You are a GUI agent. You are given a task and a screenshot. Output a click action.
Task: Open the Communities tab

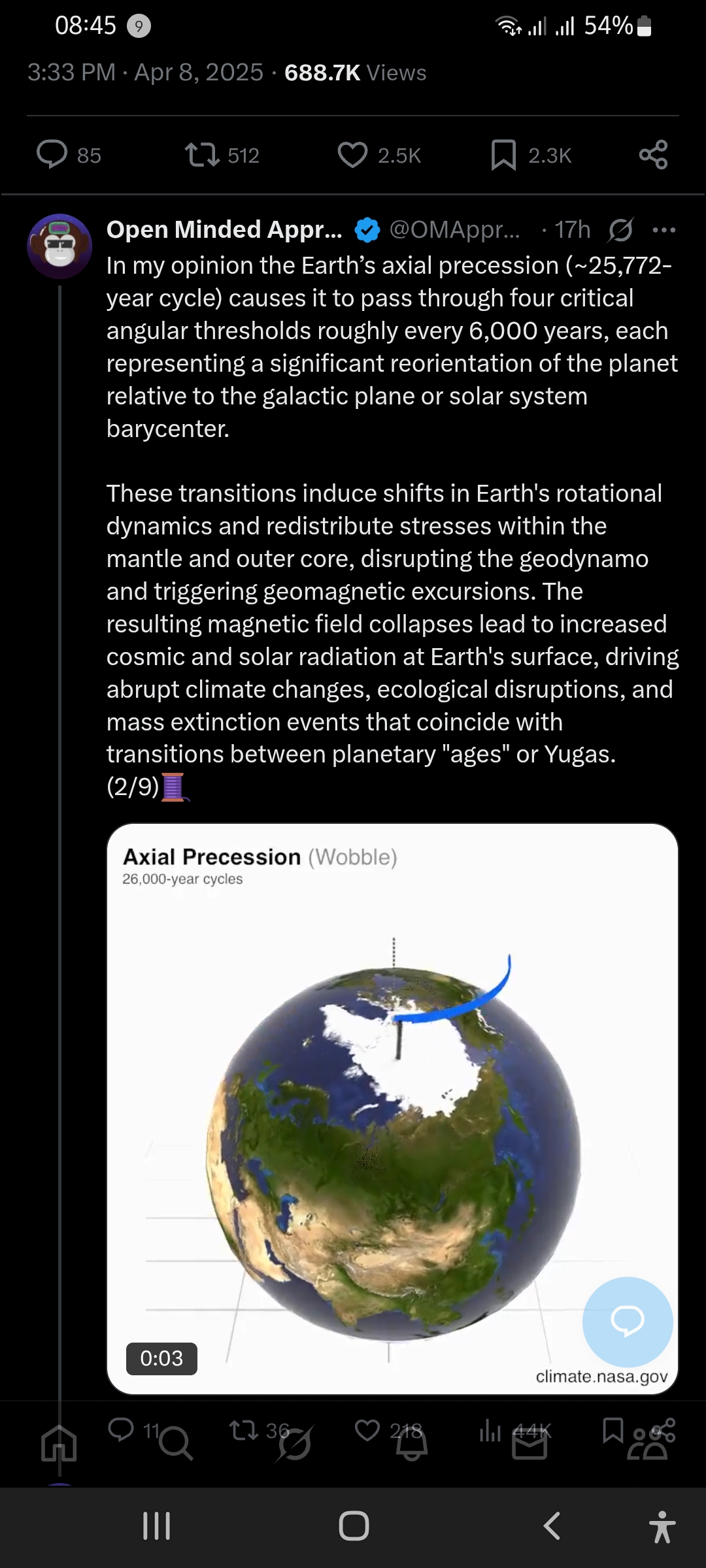pos(647,1444)
